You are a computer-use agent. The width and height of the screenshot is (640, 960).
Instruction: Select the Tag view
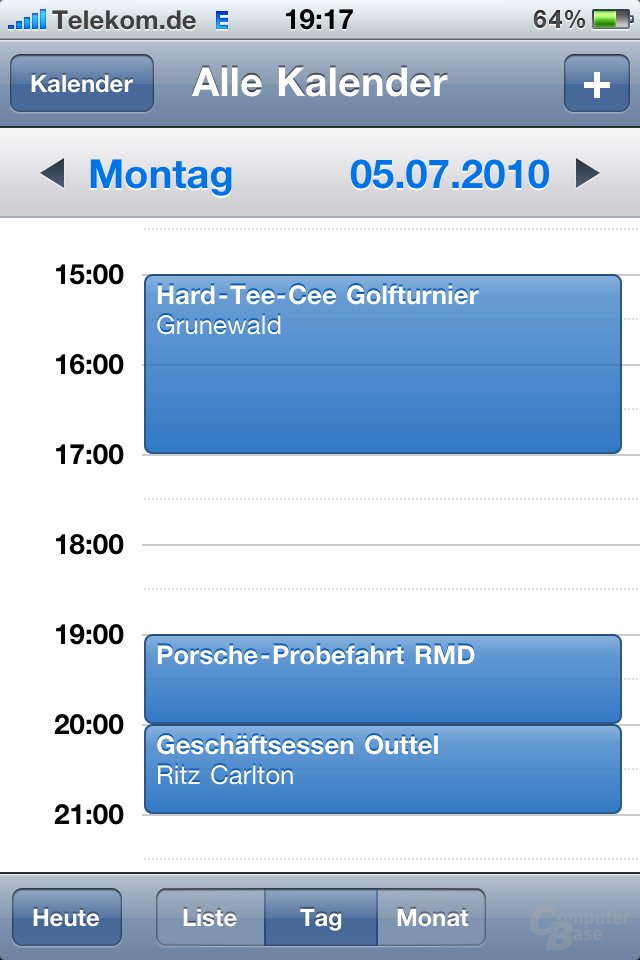point(321,917)
